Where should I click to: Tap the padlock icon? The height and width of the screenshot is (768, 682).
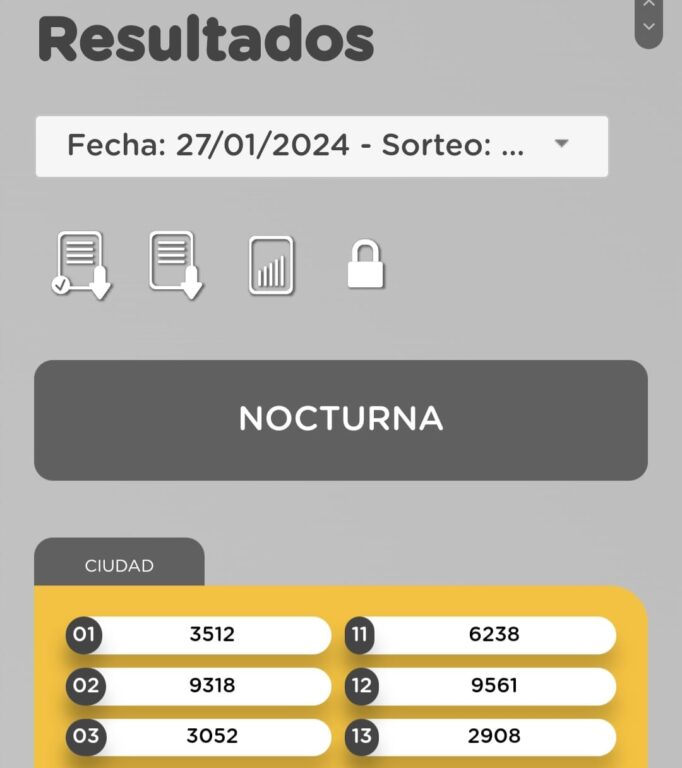click(366, 265)
